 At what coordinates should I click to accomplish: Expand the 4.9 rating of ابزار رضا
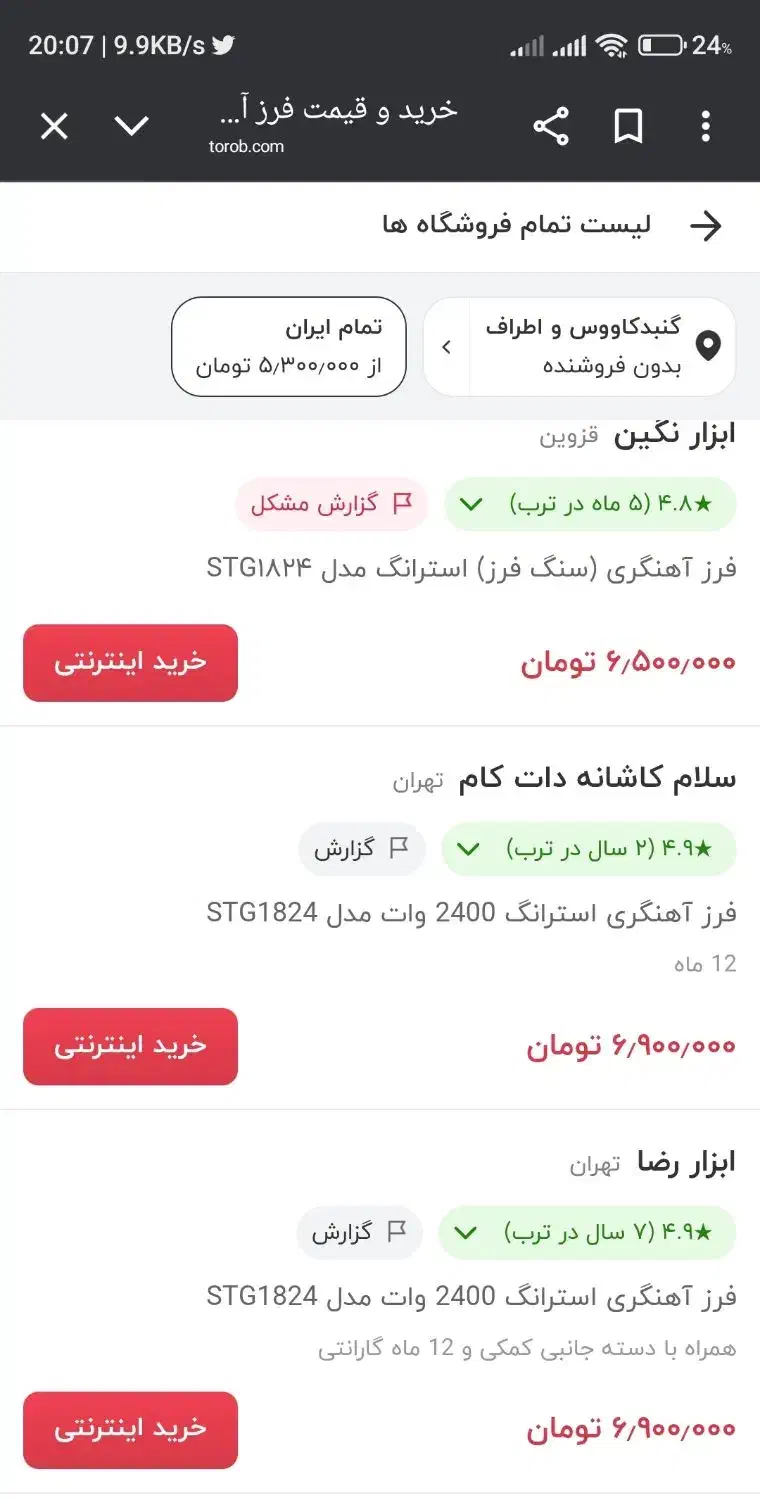(587, 1232)
